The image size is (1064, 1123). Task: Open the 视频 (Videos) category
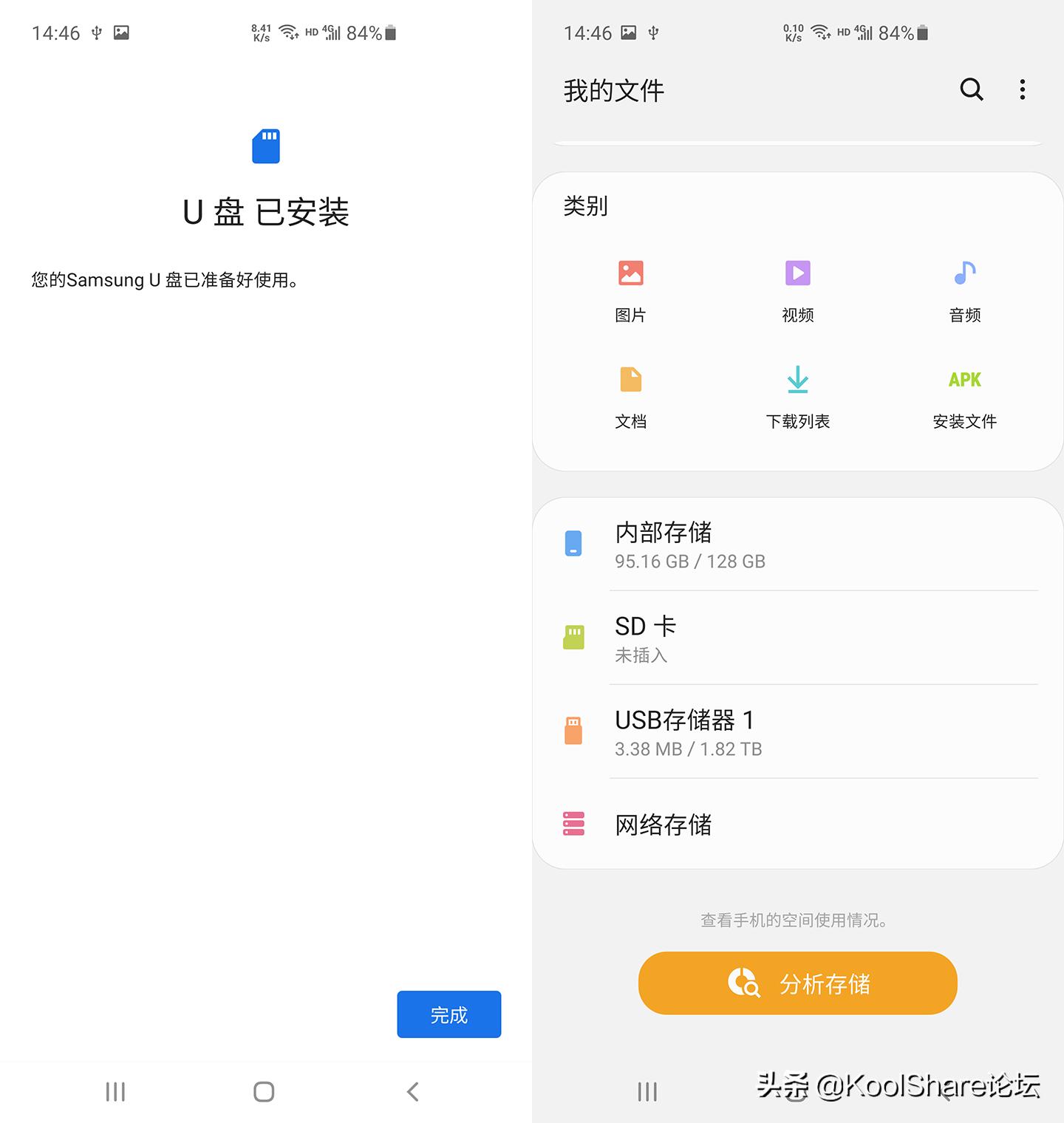(x=797, y=288)
